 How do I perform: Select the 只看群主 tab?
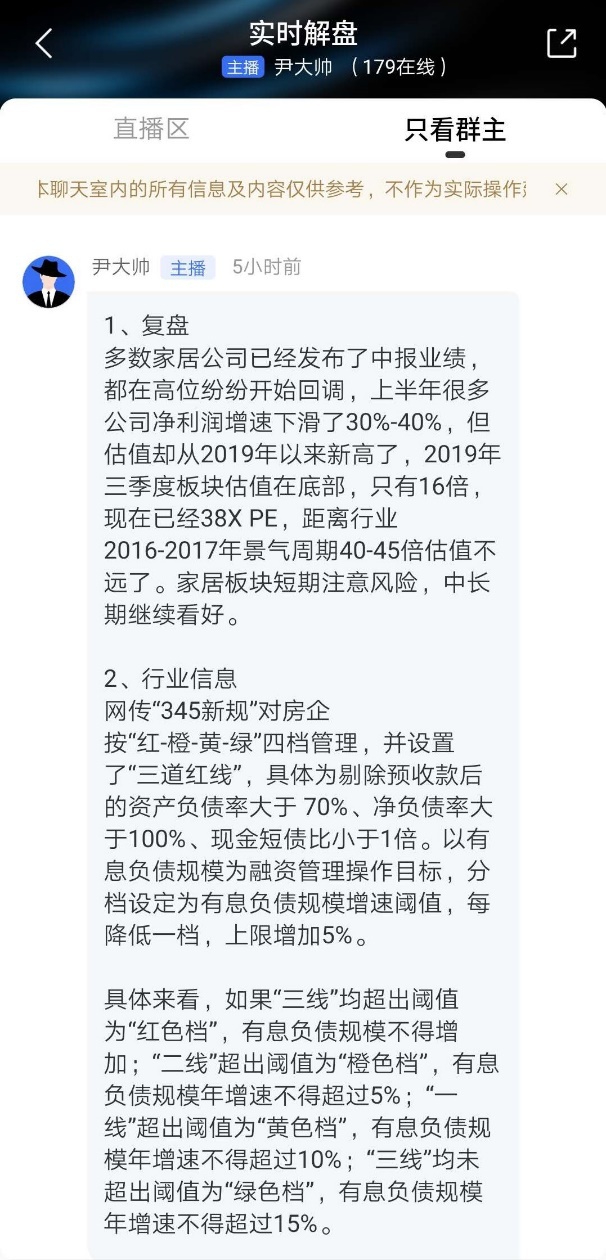click(x=455, y=130)
